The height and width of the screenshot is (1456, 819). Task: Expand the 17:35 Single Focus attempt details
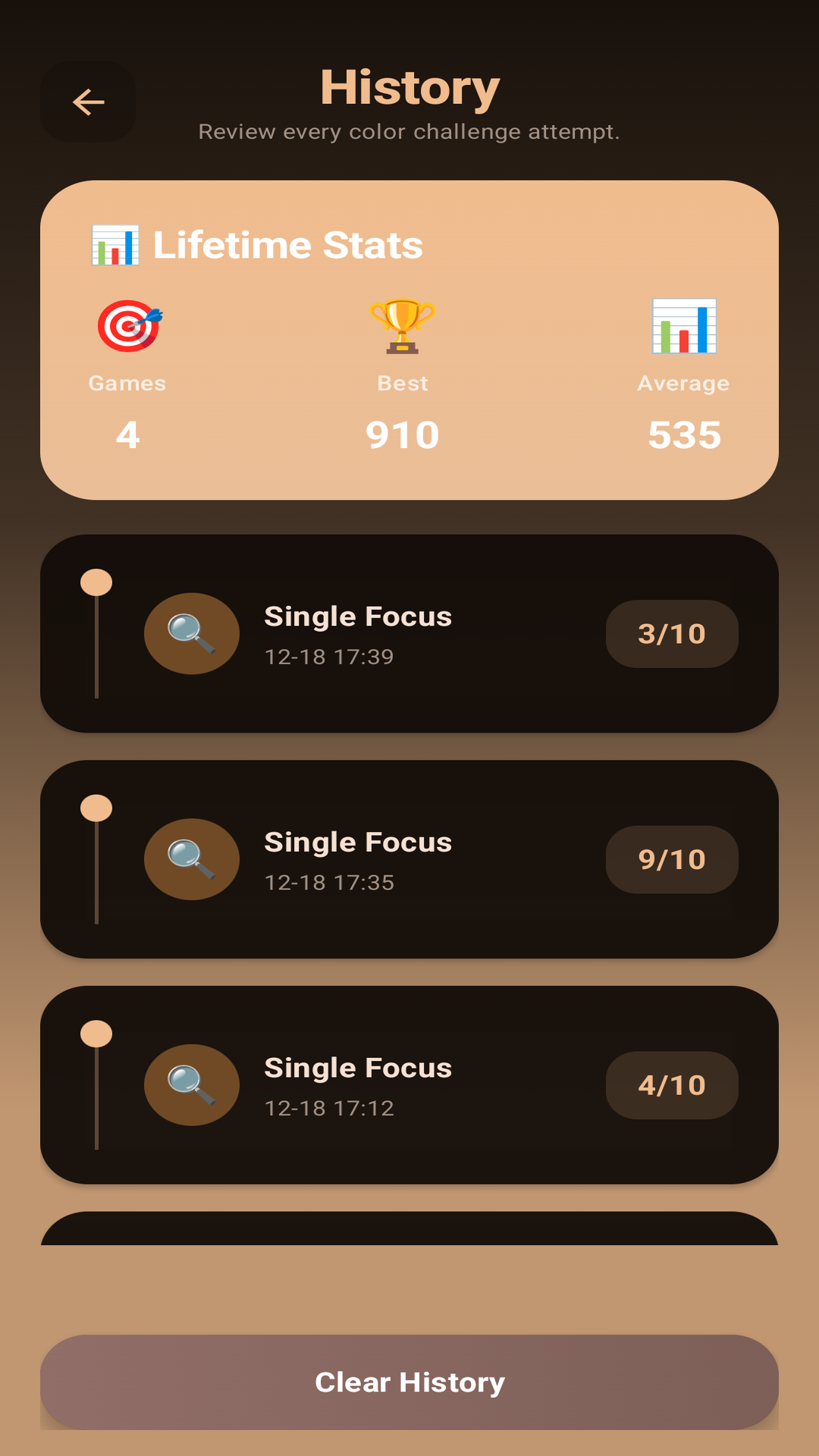409,859
